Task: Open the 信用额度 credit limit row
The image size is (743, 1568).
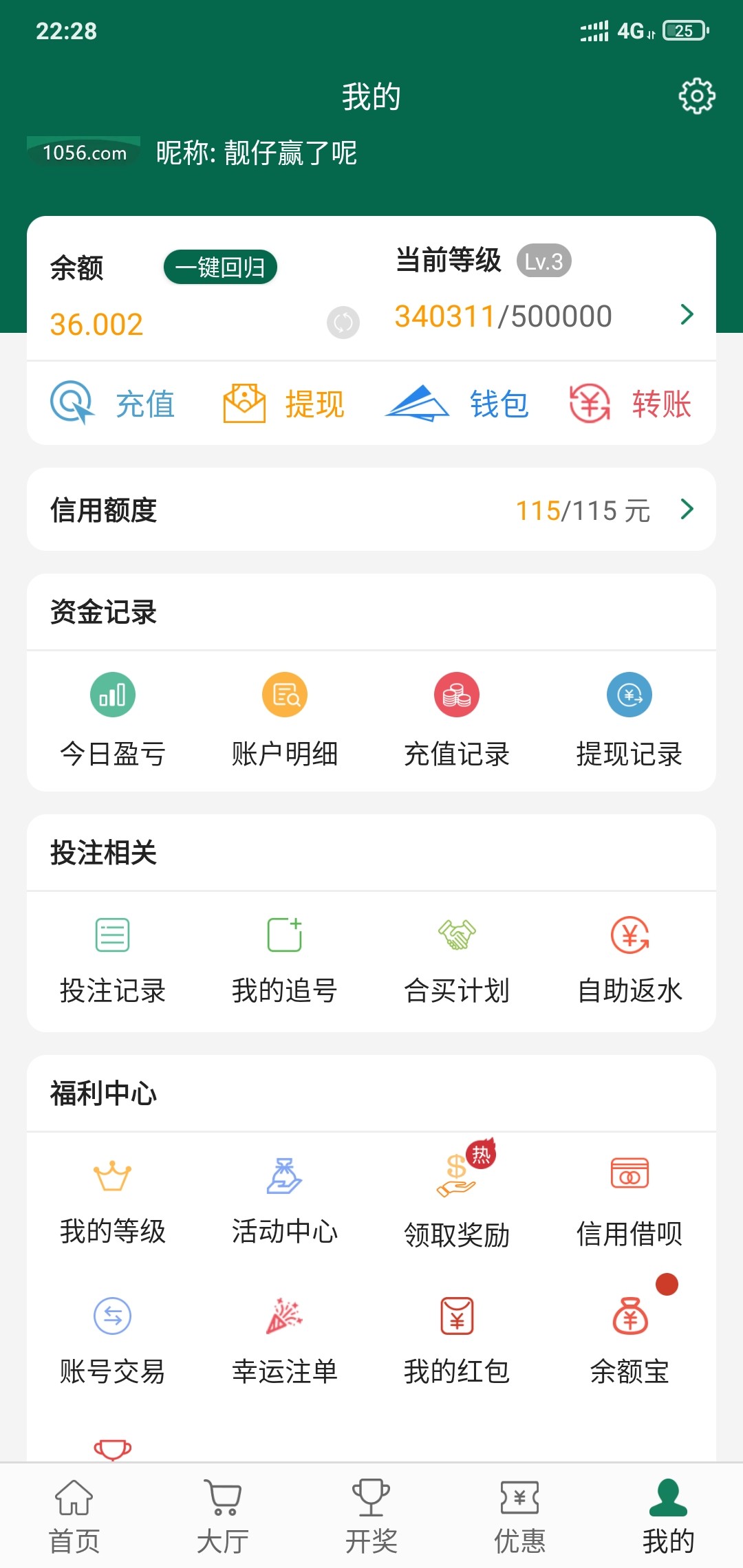Action: [x=371, y=510]
